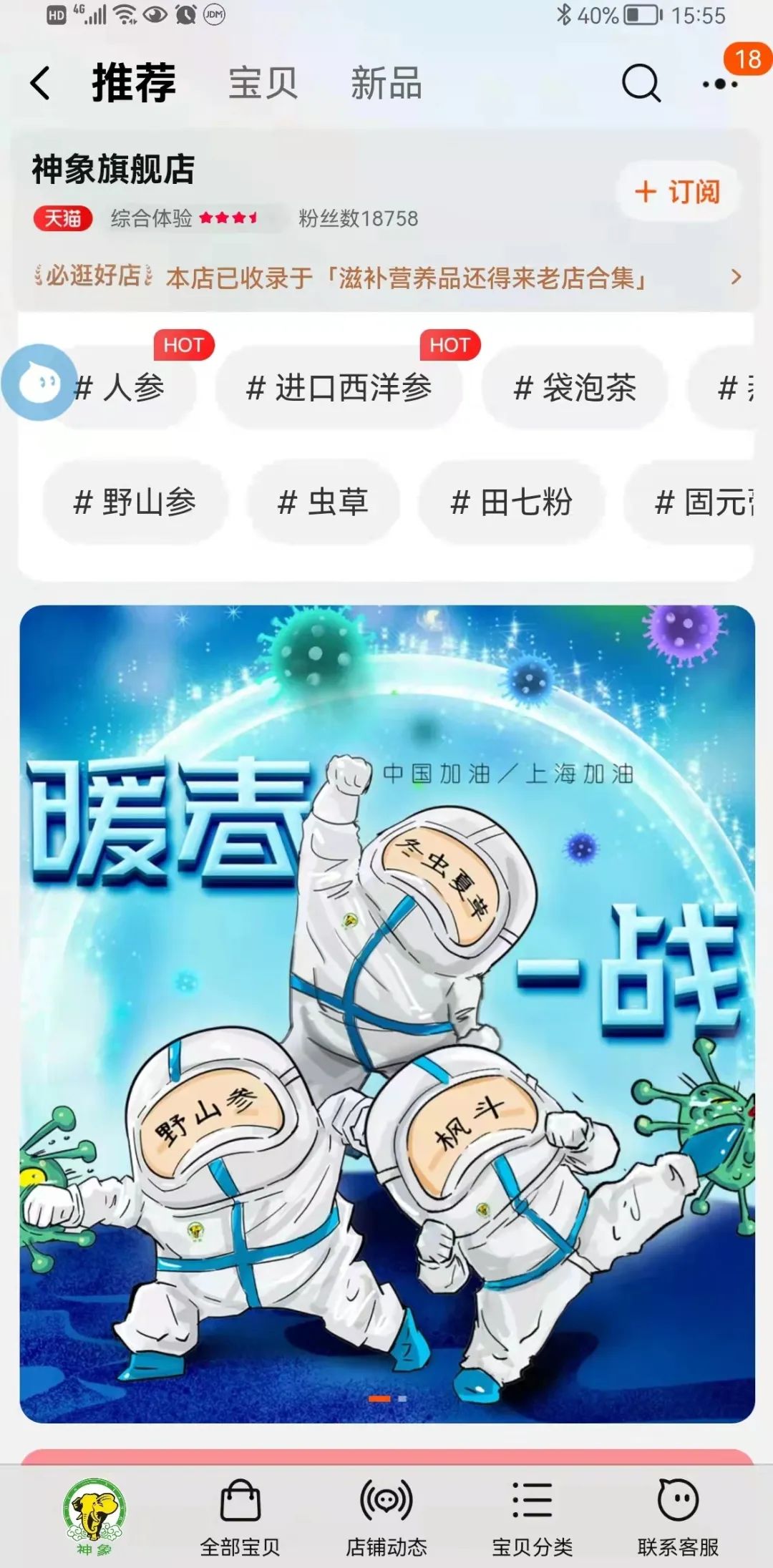Image resolution: width=773 pixels, height=1568 pixels.
Task: Select the # 袋泡茶 tag chip
Action: 575,388
